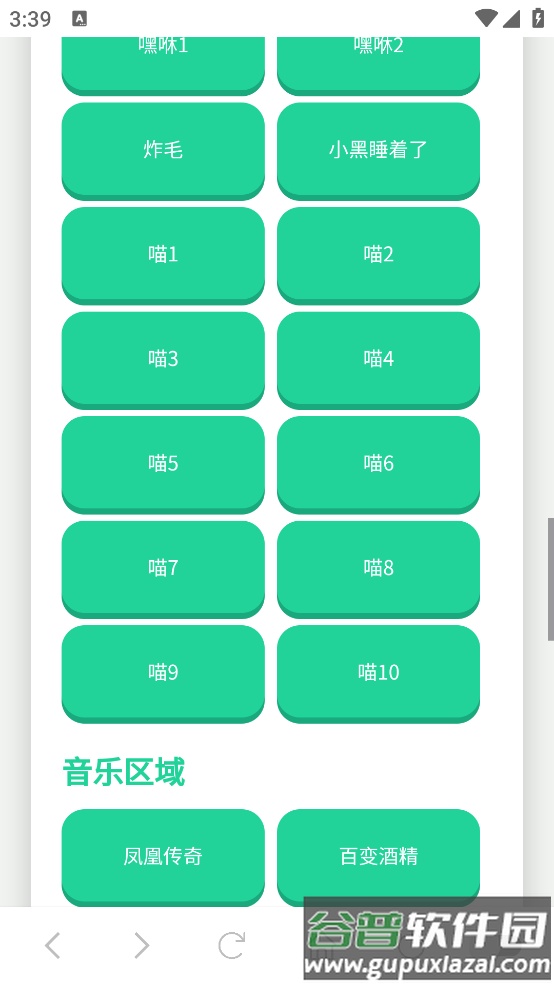Go back with the browser back arrow
554x984 pixels.
pos(53,946)
